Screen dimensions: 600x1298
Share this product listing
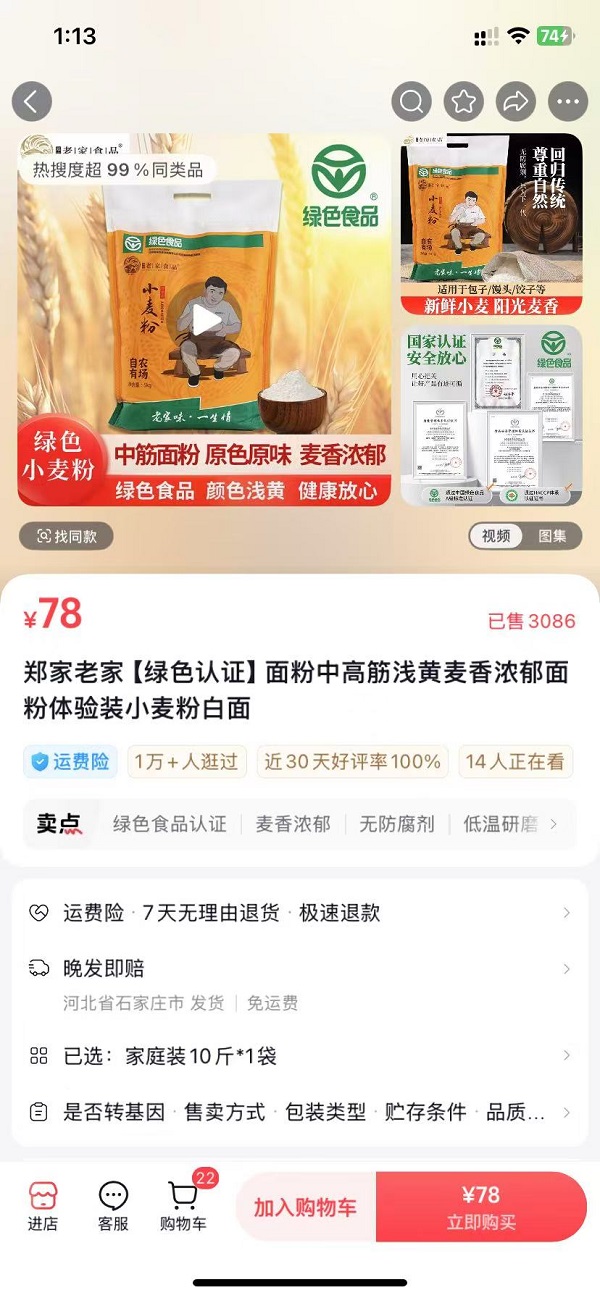pyautogui.click(x=515, y=101)
